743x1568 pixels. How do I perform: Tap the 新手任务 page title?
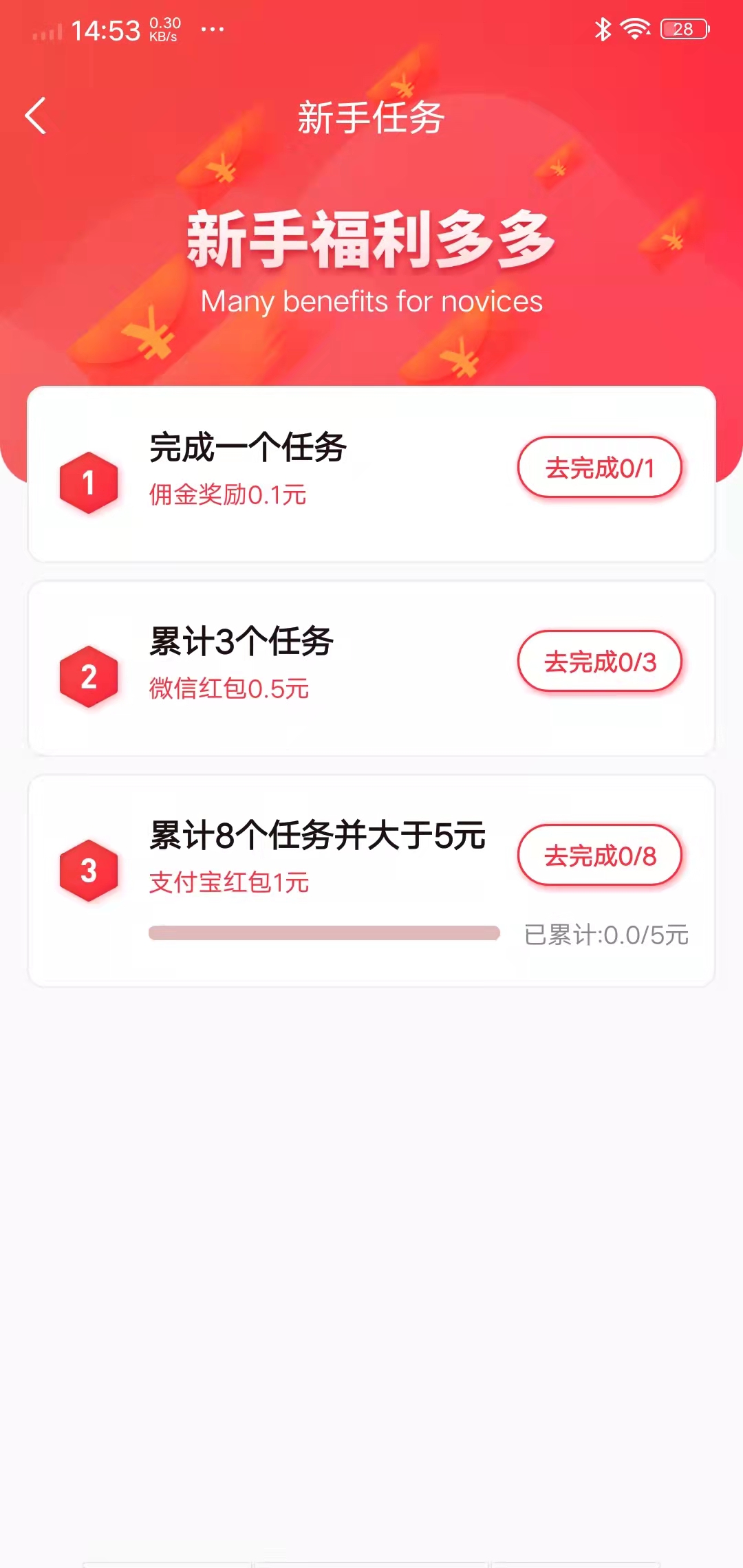pos(371,116)
